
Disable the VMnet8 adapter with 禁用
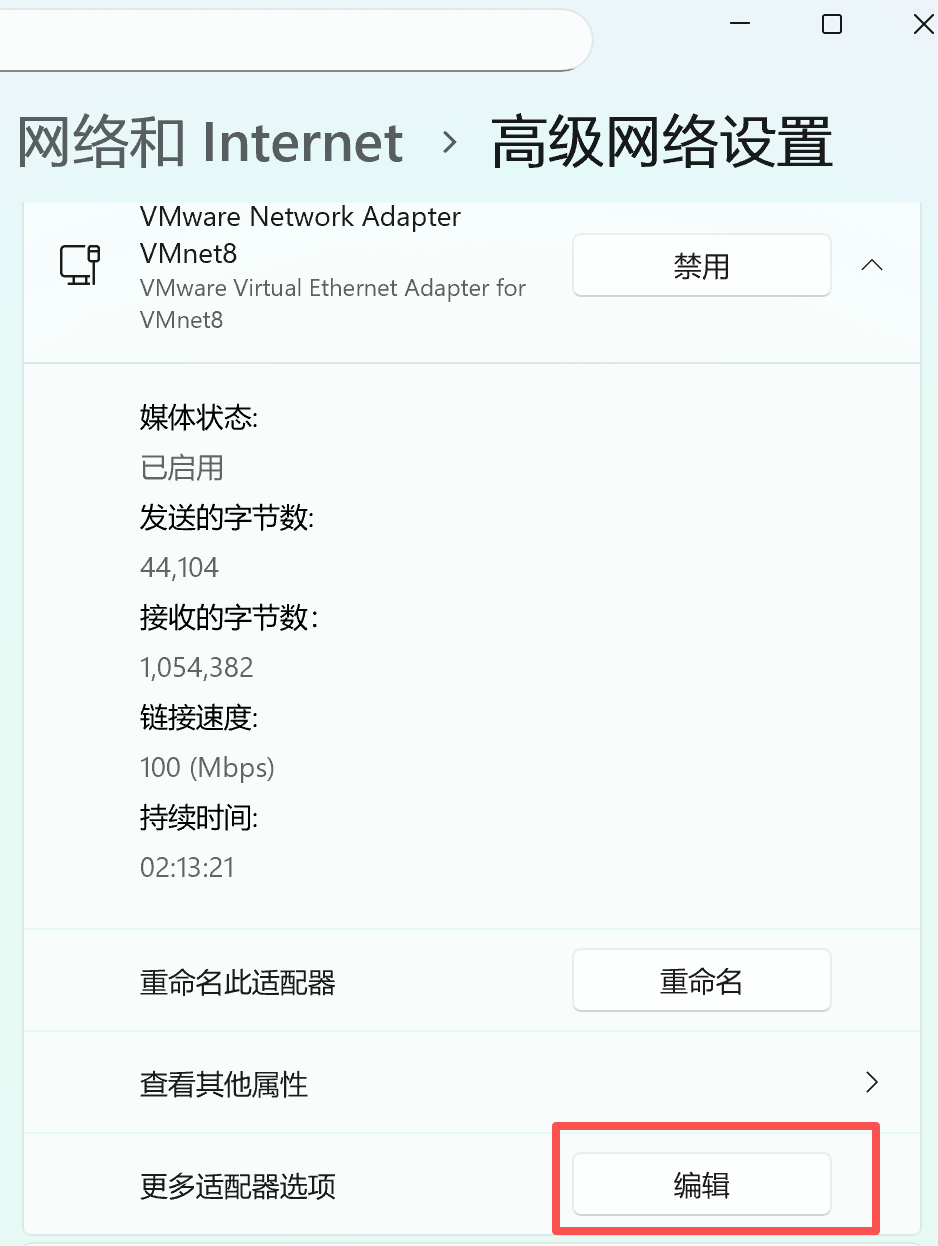[x=701, y=266]
